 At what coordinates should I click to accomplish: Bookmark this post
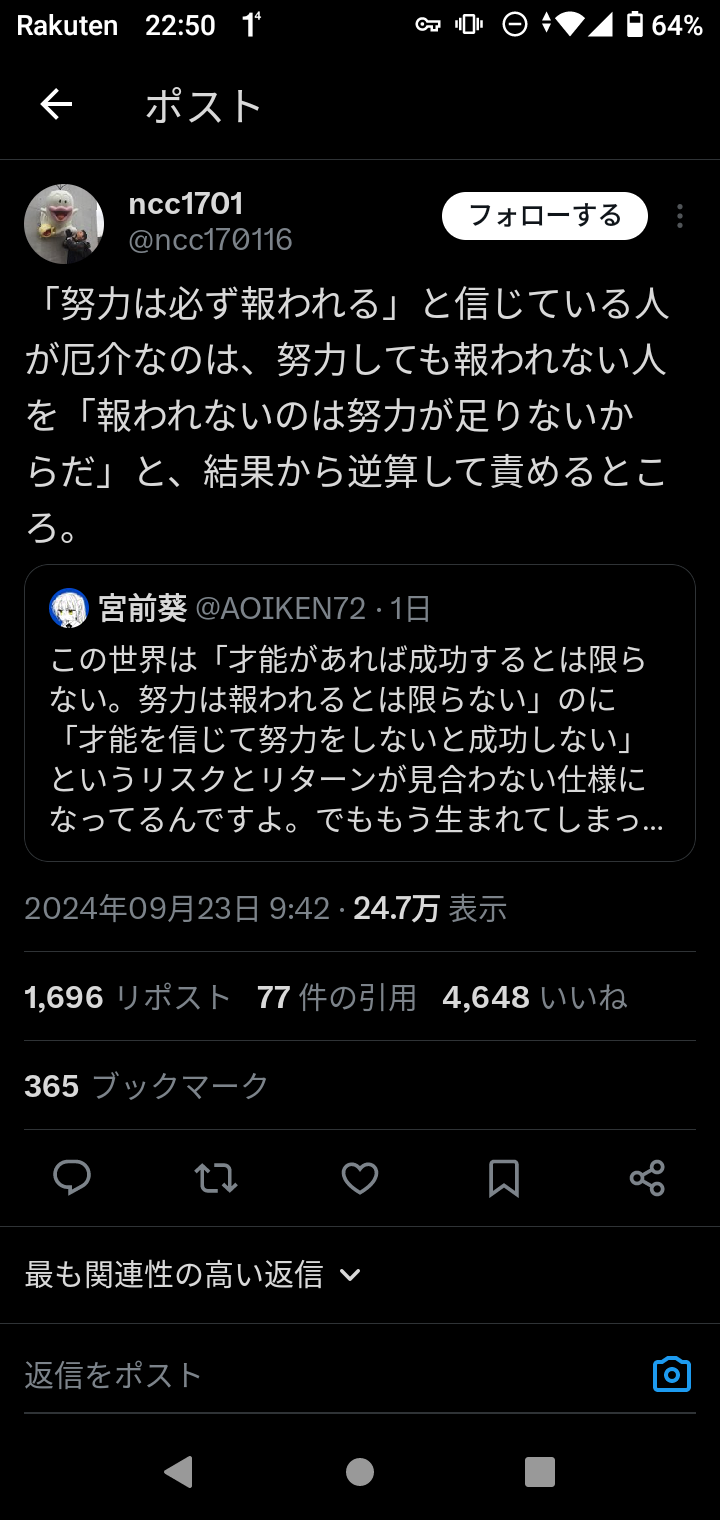pyautogui.click(x=504, y=1178)
